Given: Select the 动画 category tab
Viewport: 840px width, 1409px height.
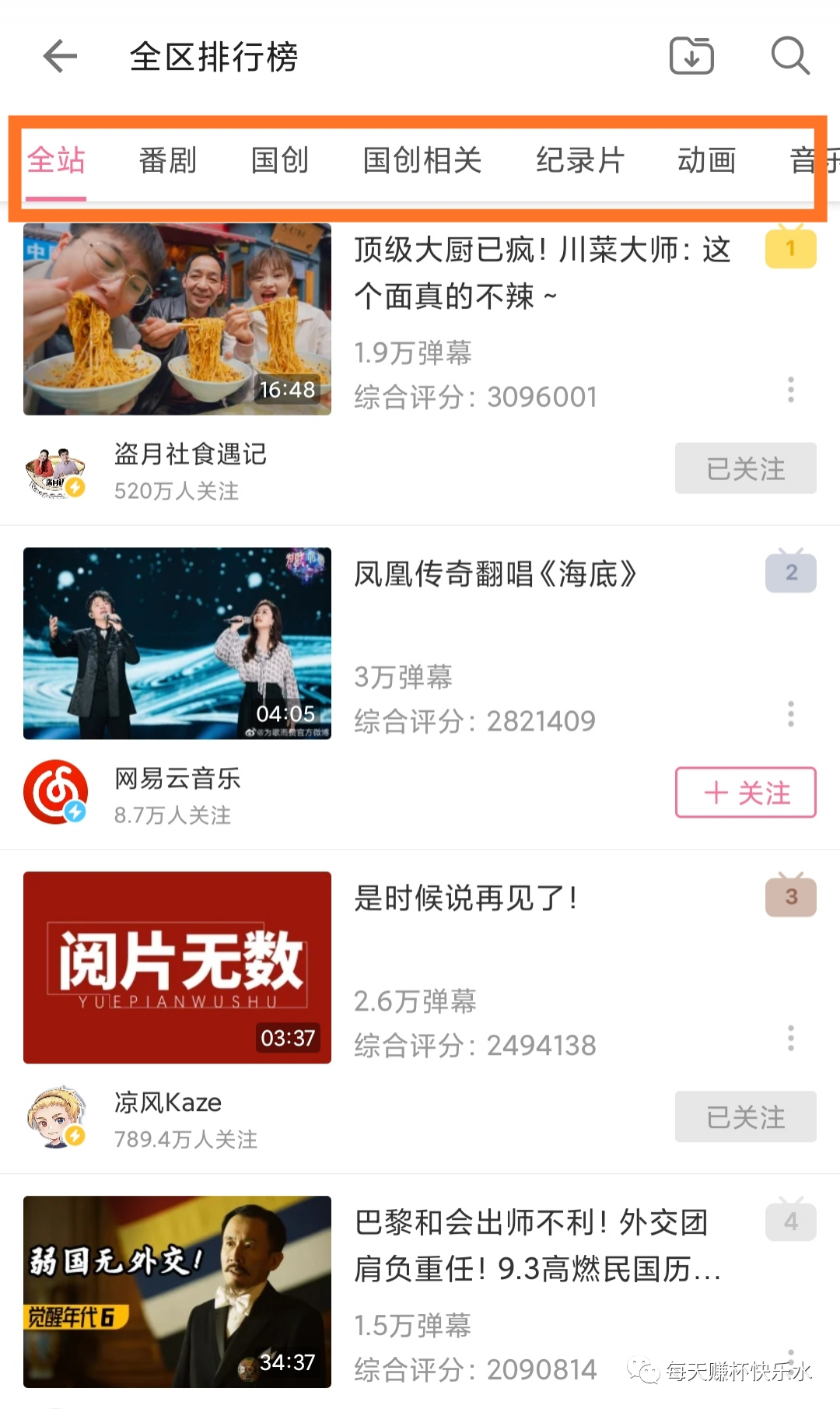Looking at the screenshot, I should tap(706, 161).
